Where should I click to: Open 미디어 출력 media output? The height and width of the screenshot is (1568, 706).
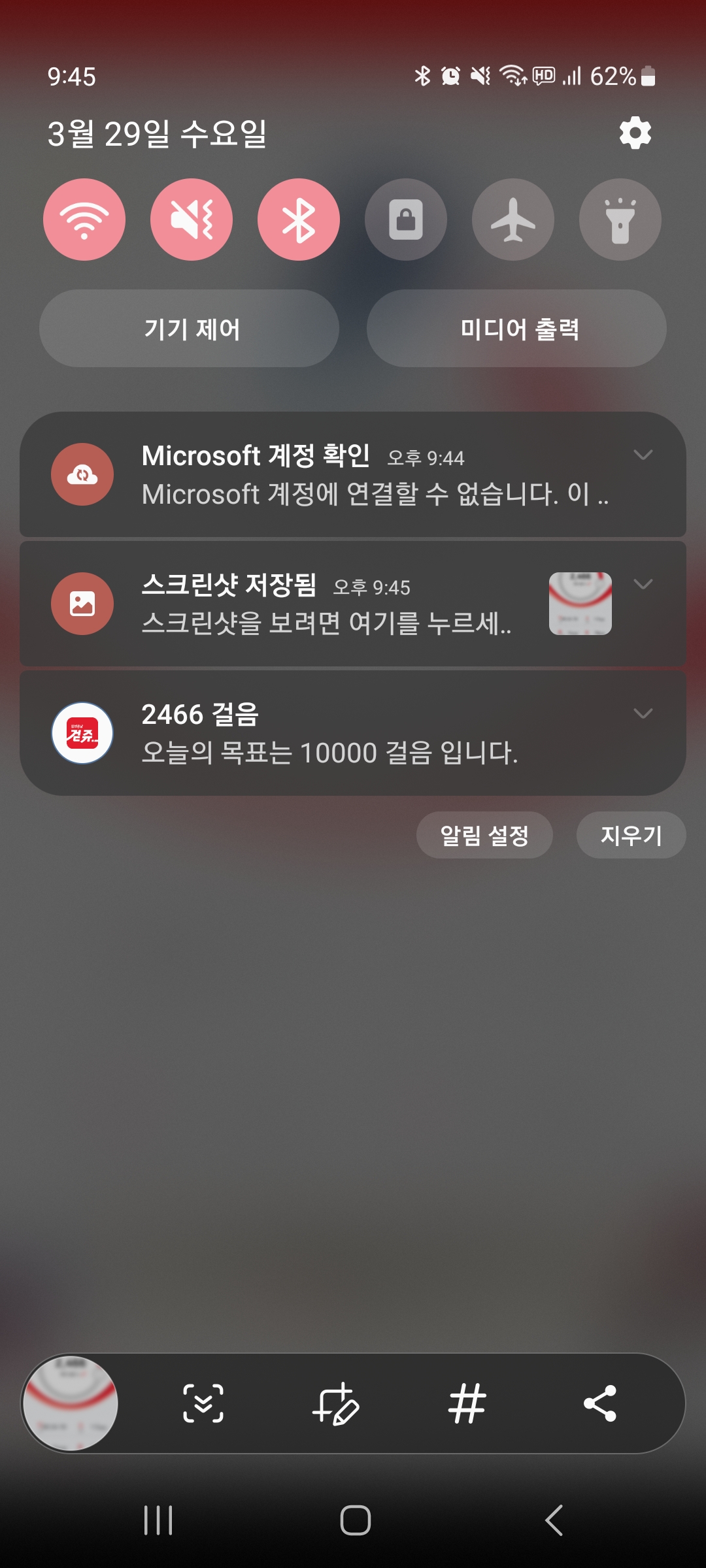[x=517, y=329]
